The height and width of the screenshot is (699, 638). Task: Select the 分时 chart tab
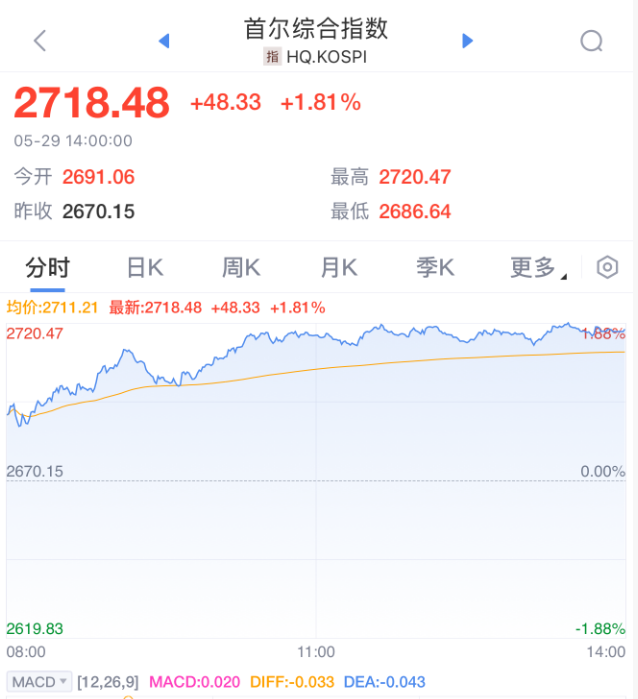pos(48,268)
